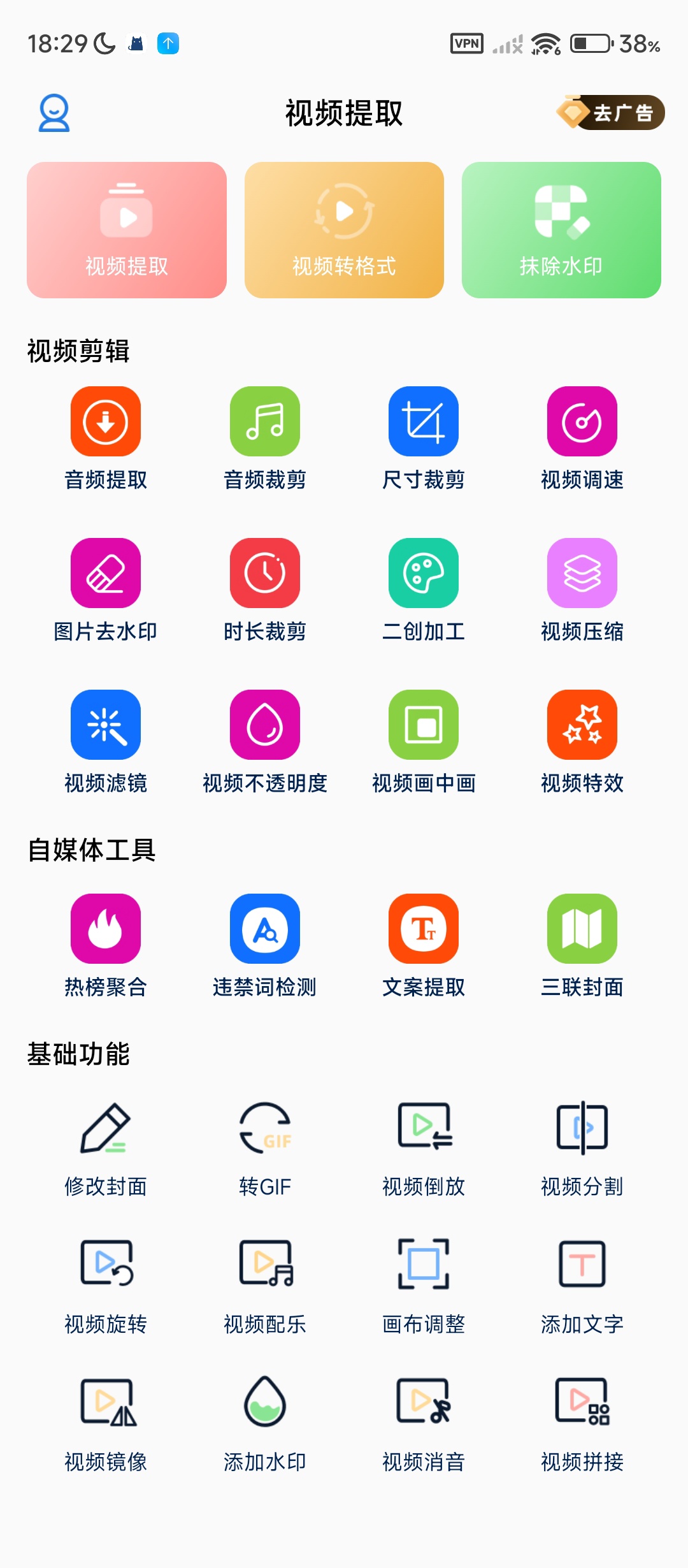Open the 视频转格式 card
Viewport: 688px width, 1568px height.
(x=344, y=230)
